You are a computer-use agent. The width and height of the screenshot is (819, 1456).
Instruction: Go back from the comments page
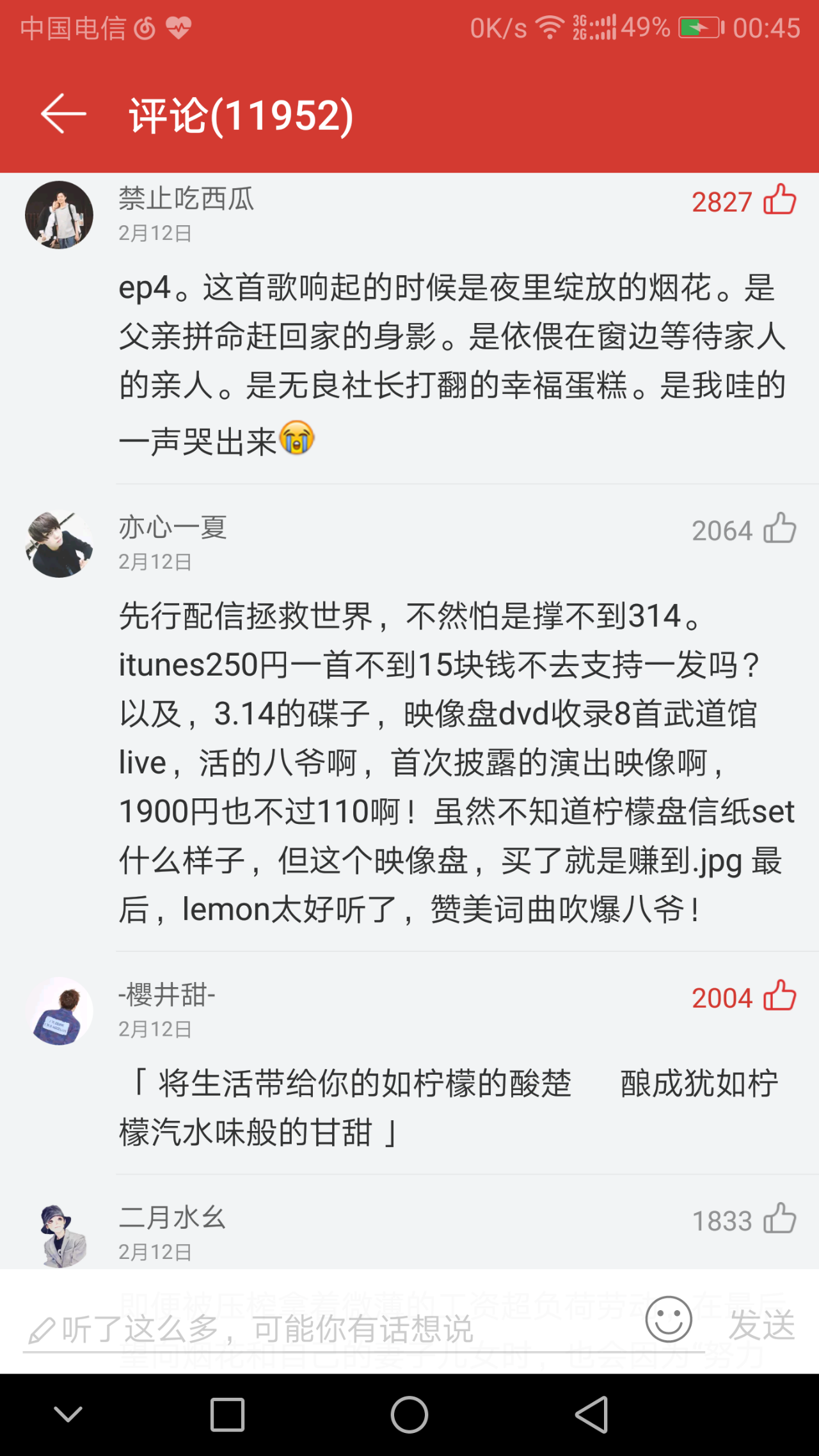(x=63, y=114)
